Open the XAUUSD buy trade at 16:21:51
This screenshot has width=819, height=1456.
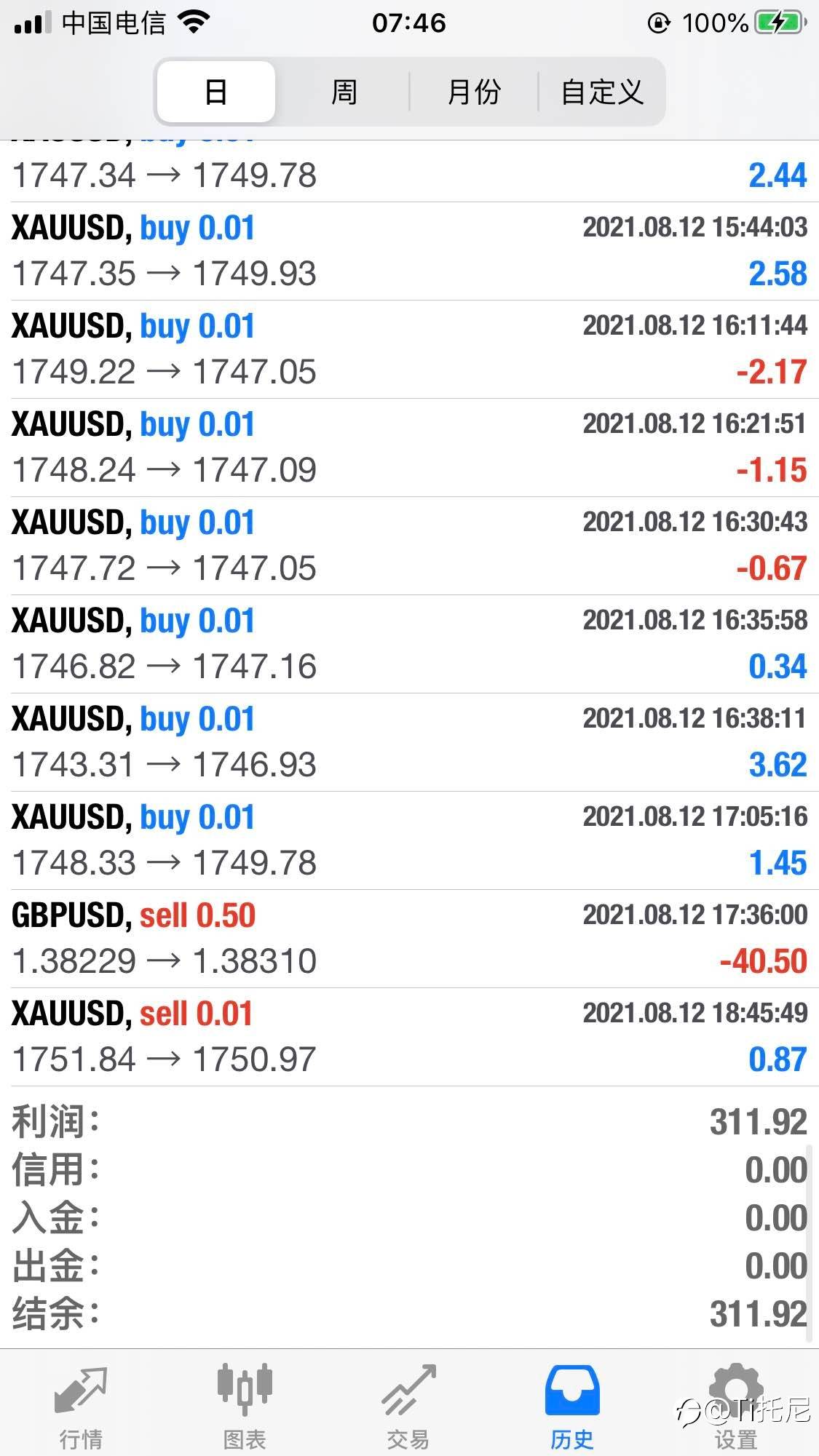[408, 447]
